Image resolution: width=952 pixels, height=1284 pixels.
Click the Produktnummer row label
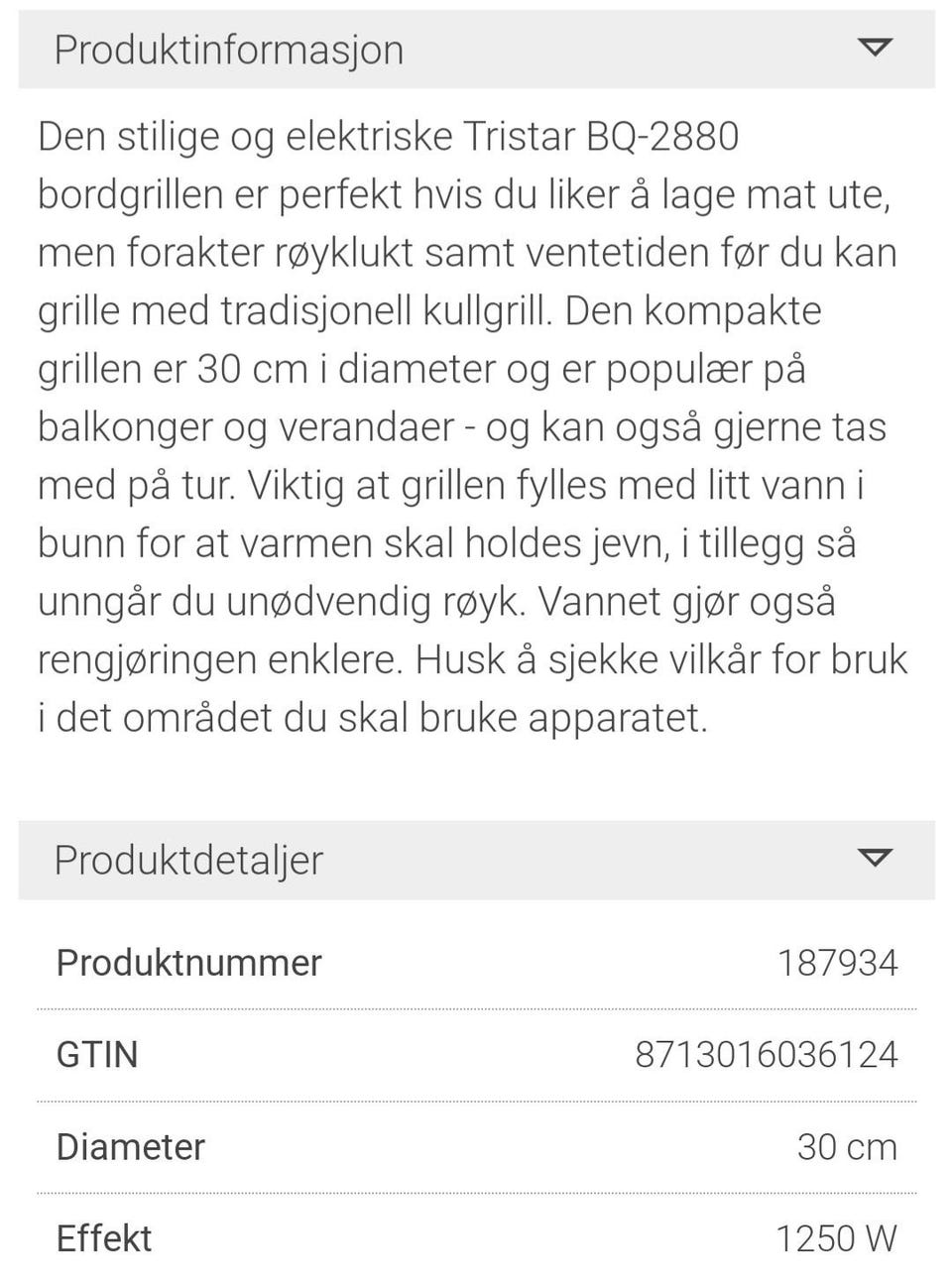click(188, 961)
